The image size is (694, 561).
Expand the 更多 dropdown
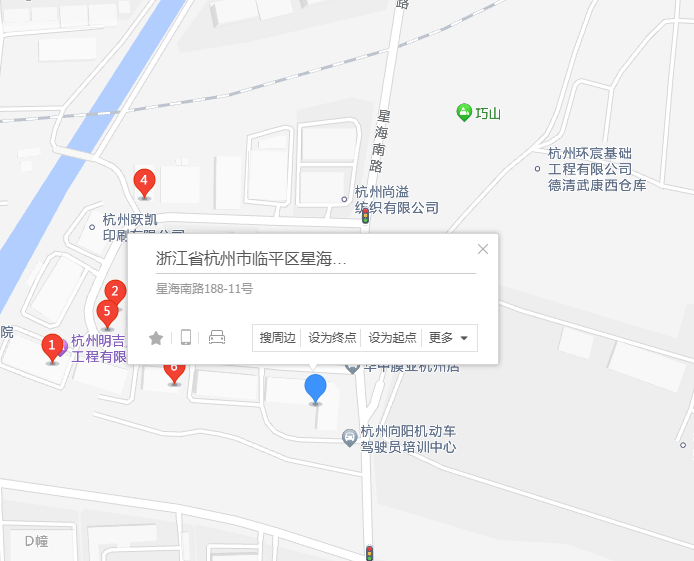(x=449, y=338)
